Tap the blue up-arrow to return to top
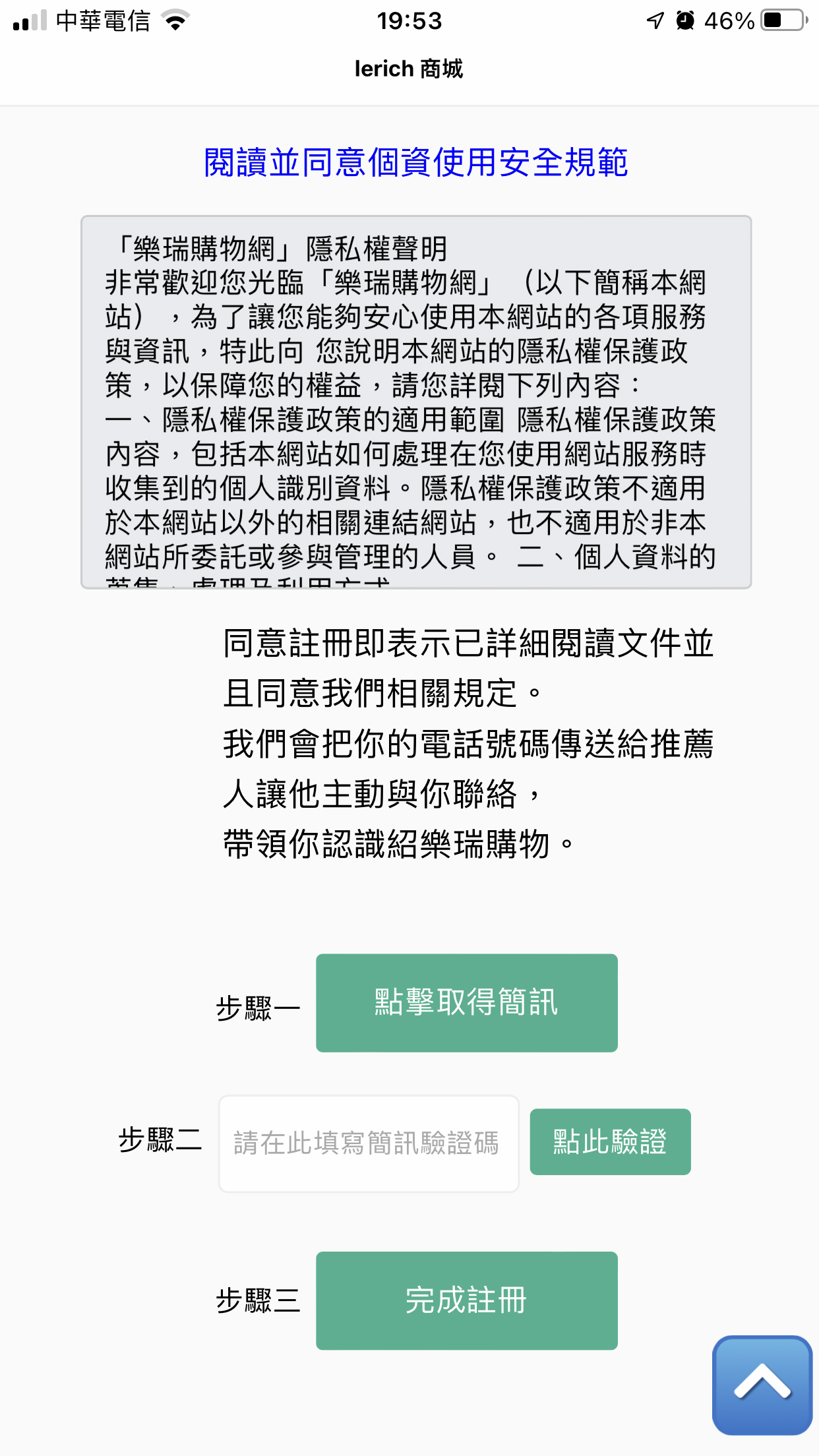The image size is (819, 1456). pos(762,1385)
